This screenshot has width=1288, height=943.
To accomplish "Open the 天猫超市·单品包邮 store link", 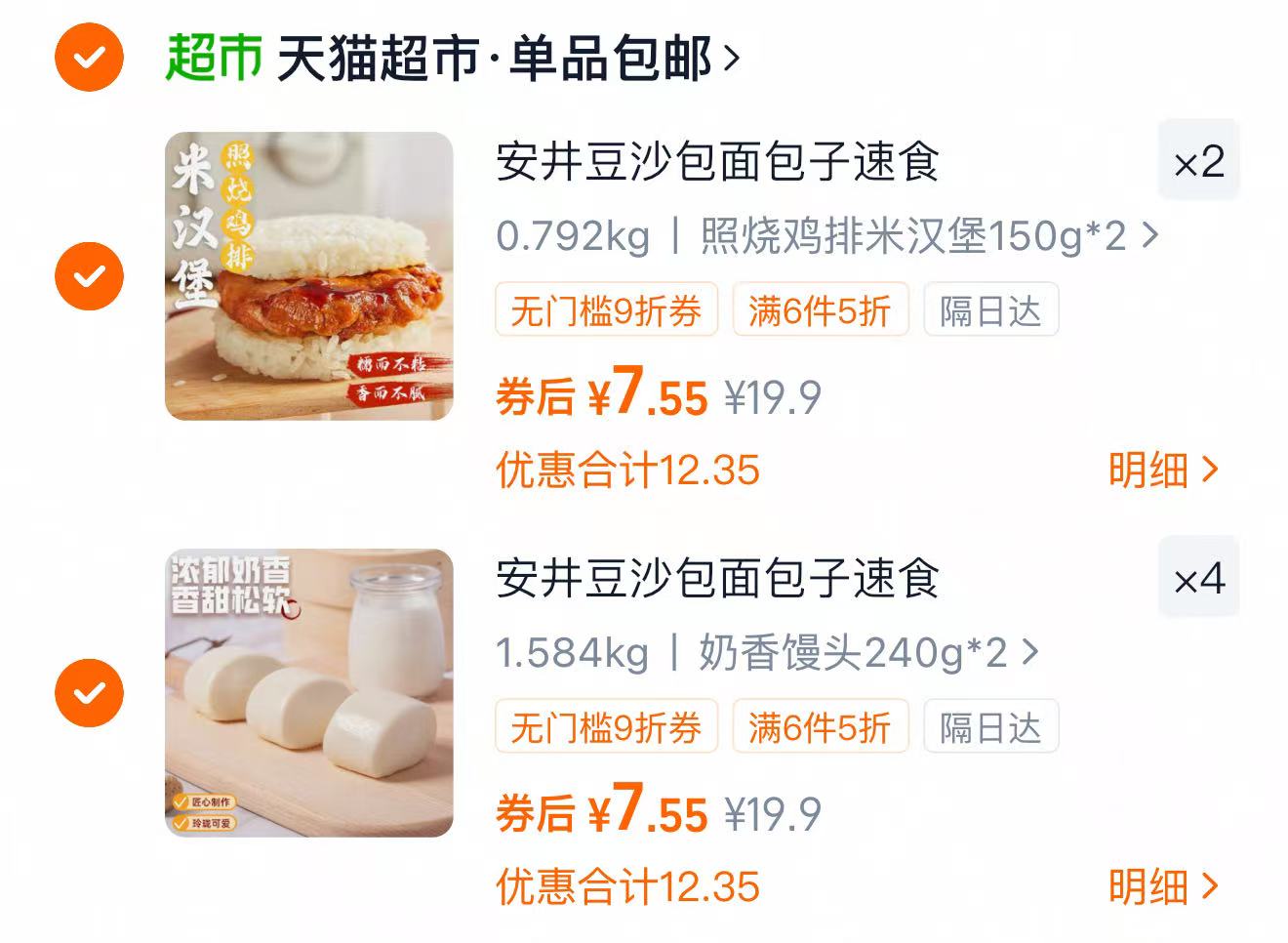I will tap(507, 58).
